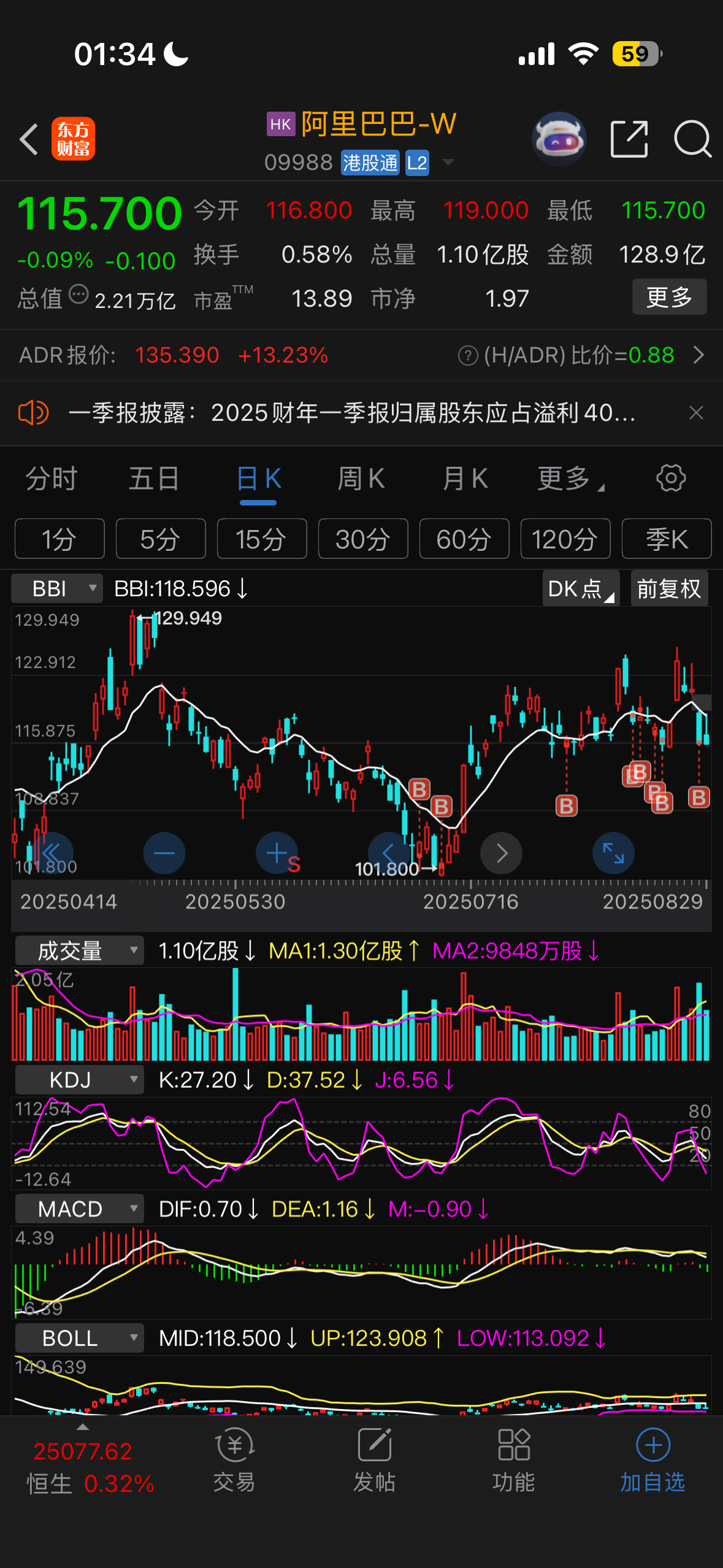This screenshot has width=723, height=1568.
Task: Zoom out the chart with minus button
Action: pos(164,853)
